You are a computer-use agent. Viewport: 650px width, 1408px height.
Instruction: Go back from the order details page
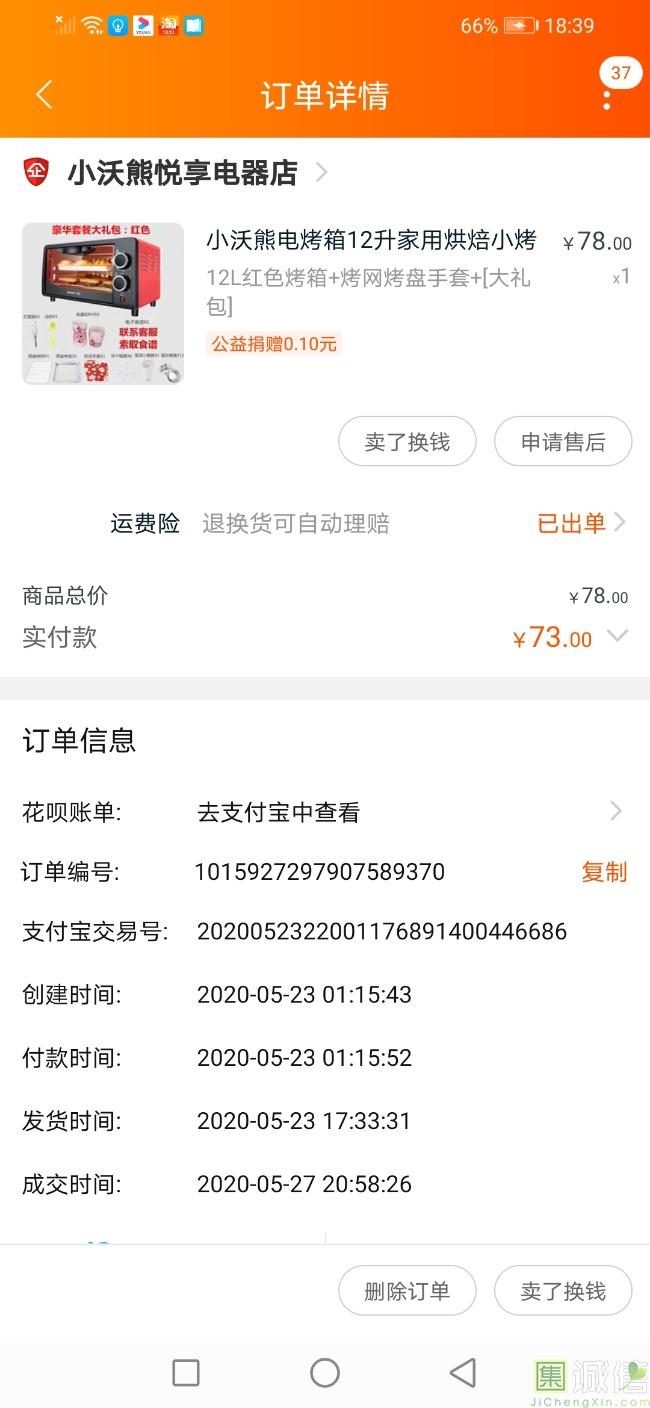[43, 95]
